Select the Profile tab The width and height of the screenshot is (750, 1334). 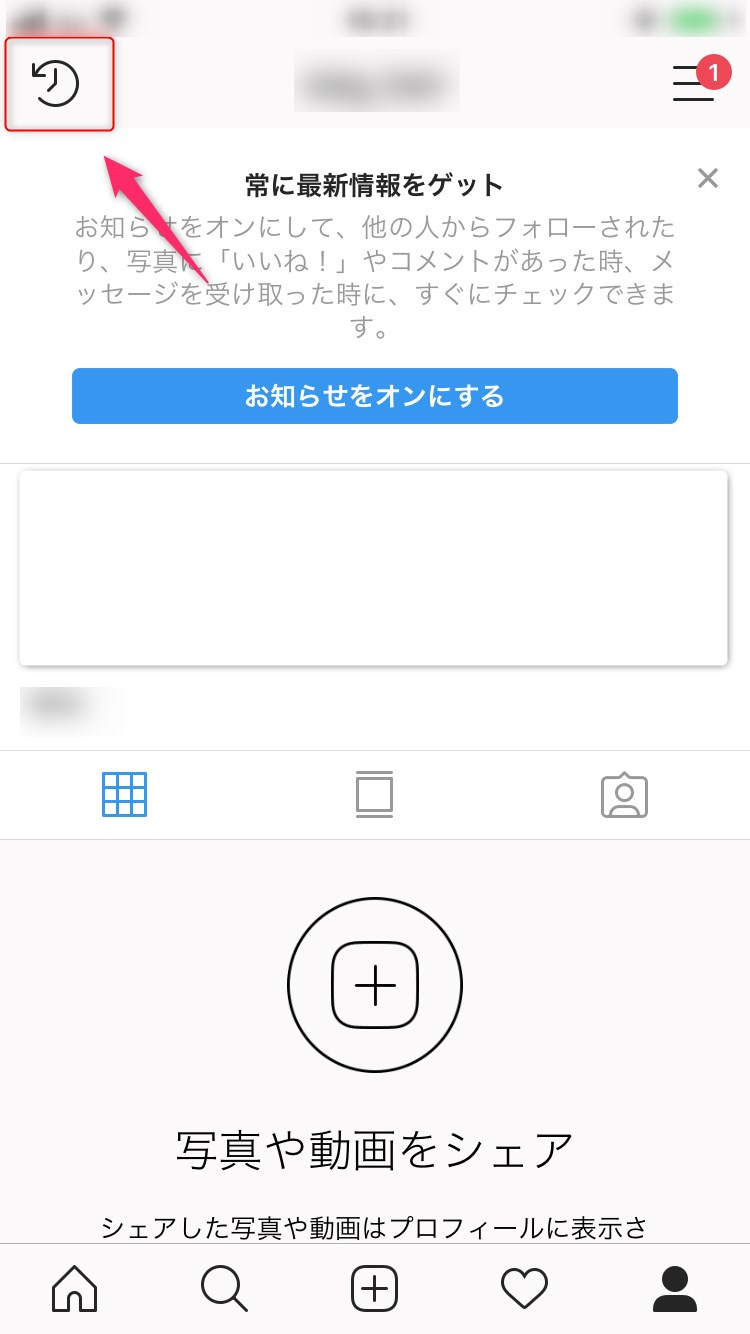(x=675, y=1288)
